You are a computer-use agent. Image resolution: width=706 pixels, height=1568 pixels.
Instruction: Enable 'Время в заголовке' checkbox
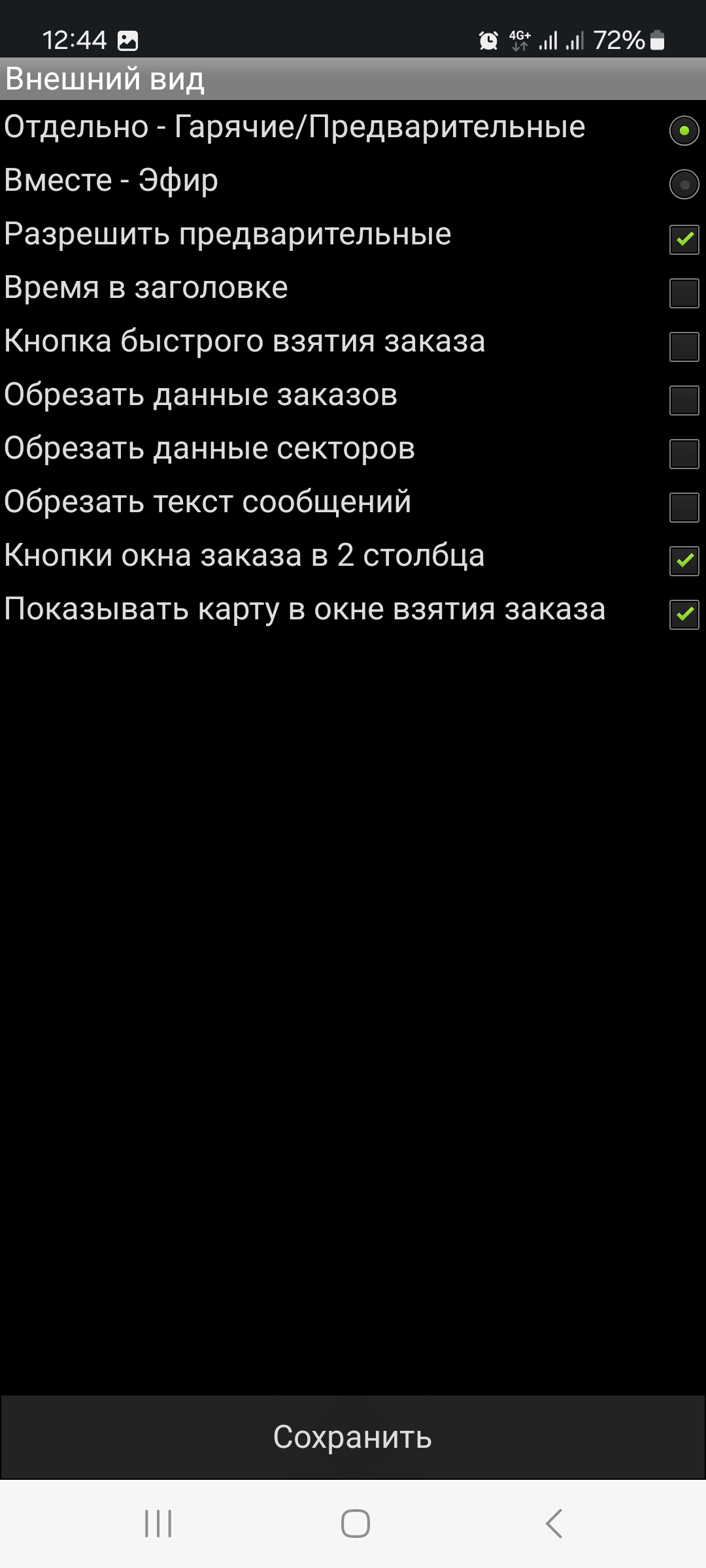(x=684, y=293)
